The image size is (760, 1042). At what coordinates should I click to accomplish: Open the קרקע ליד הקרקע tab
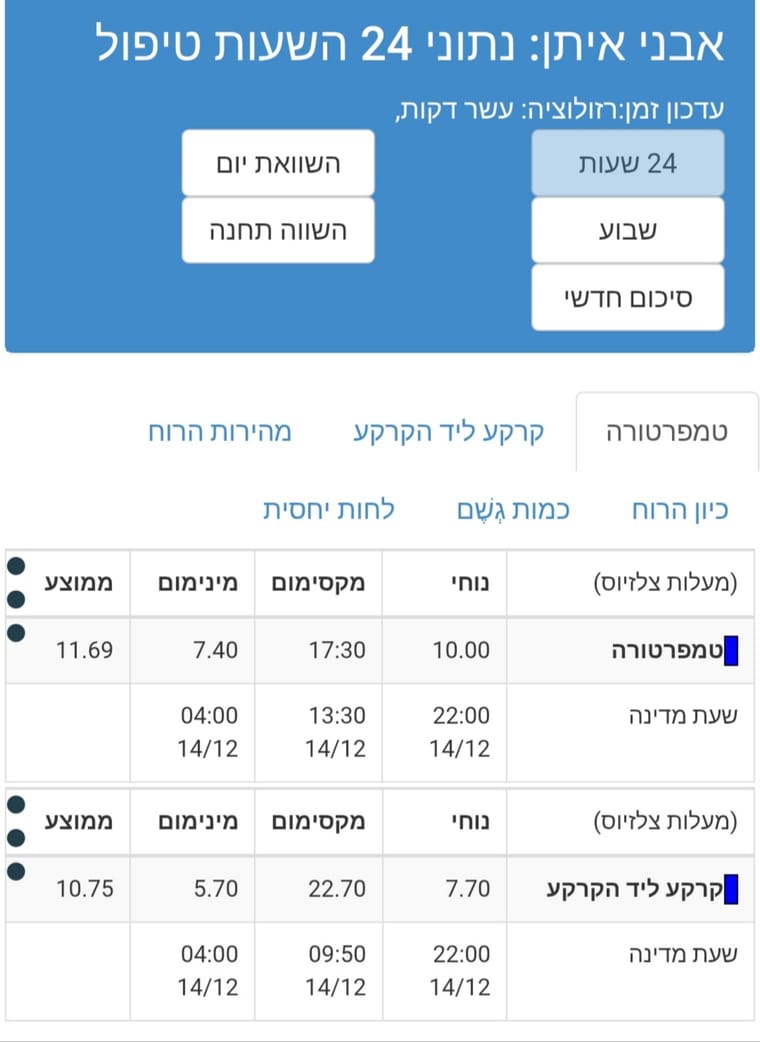click(x=449, y=433)
